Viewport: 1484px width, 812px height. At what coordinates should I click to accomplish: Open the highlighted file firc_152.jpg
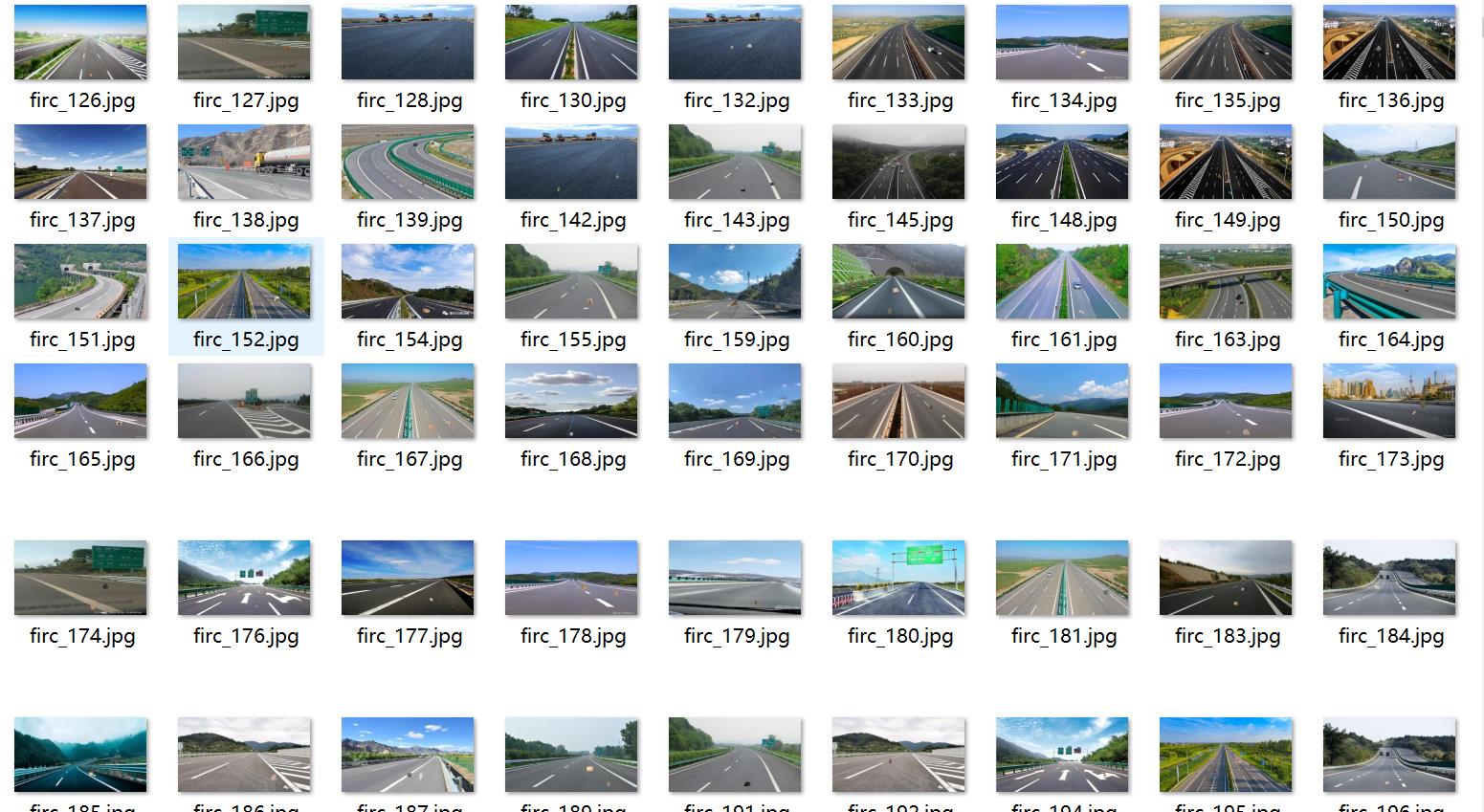[x=245, y=282]
